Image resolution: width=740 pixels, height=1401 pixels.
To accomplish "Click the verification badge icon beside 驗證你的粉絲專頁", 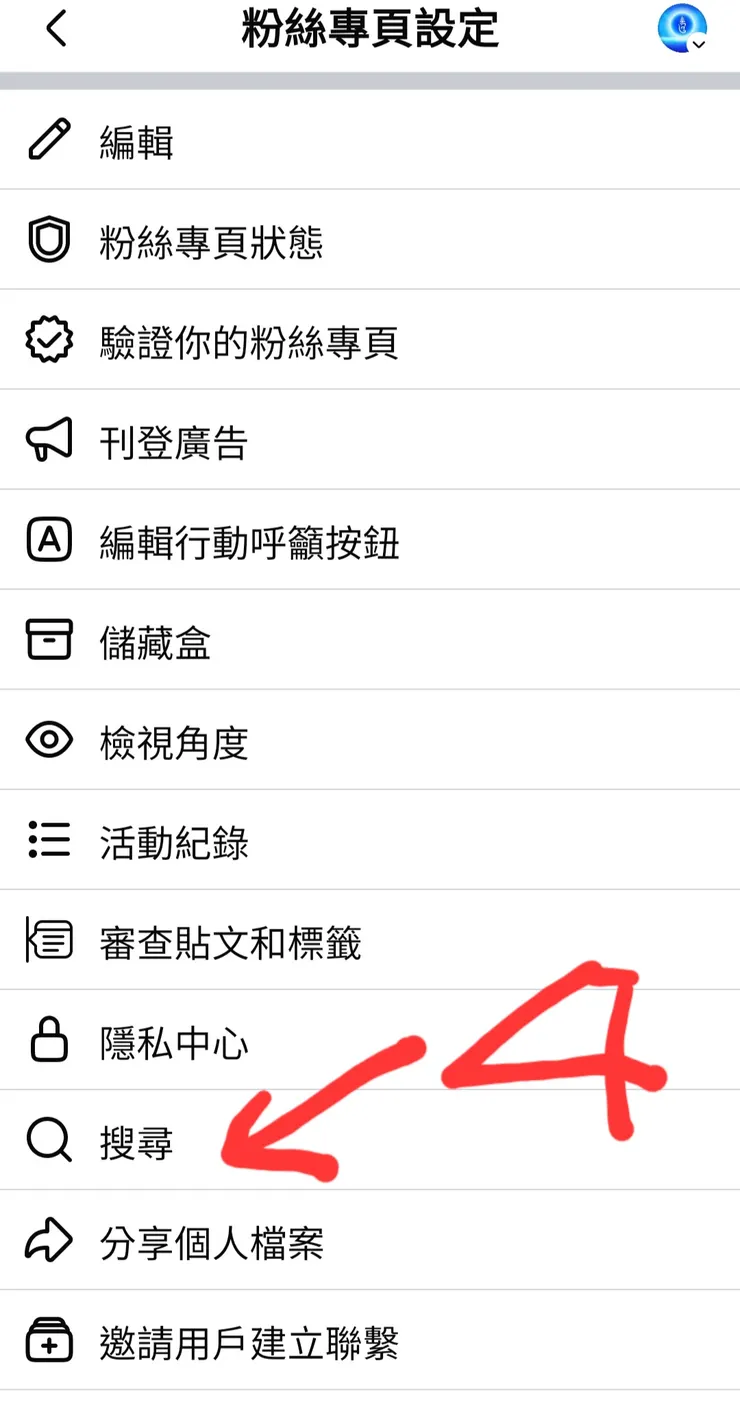I will 47,340.
